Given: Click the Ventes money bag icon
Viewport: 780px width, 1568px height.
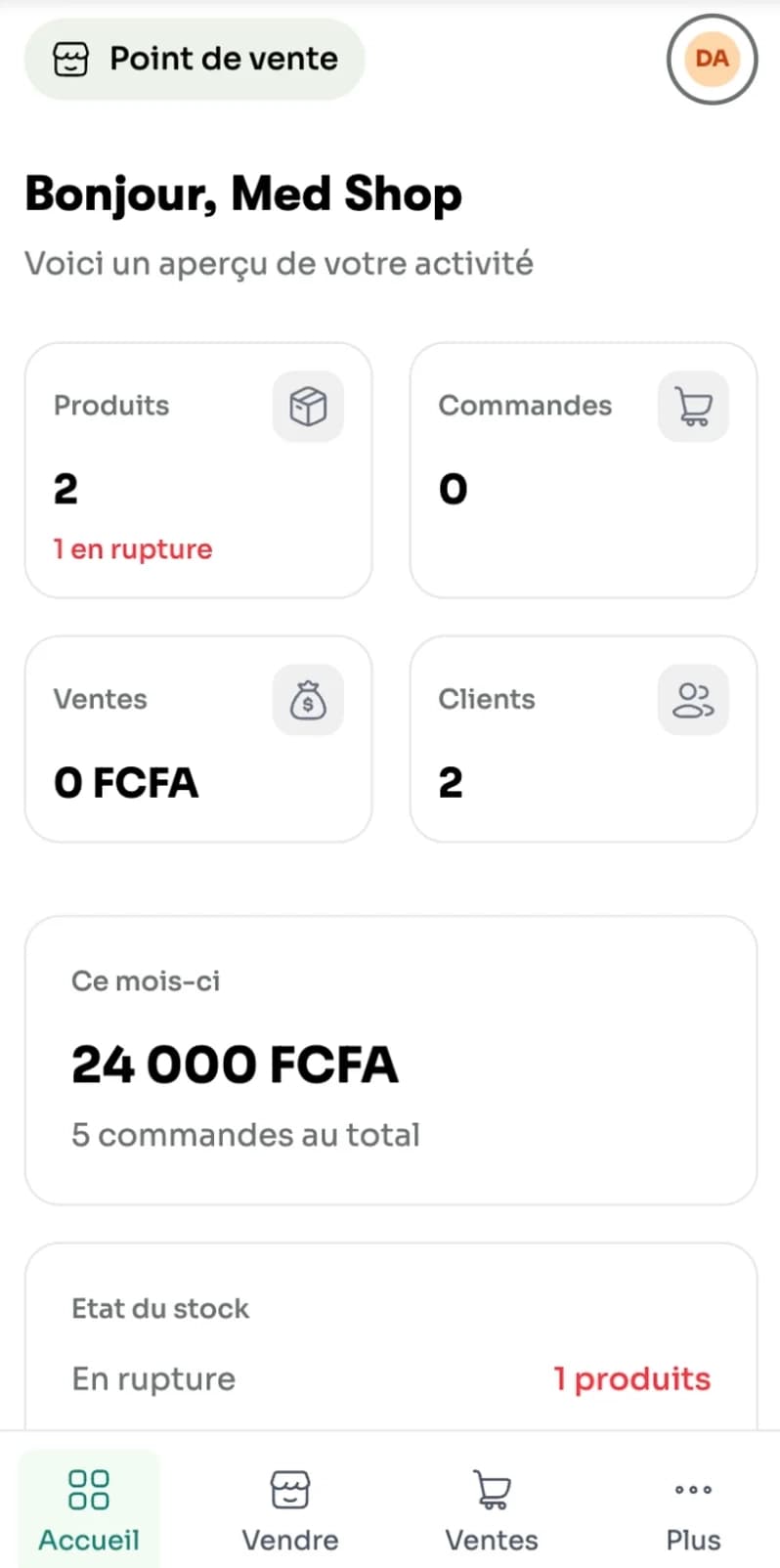Looking at the screenshot, I should pyautogui.click(x=308, y=700).
